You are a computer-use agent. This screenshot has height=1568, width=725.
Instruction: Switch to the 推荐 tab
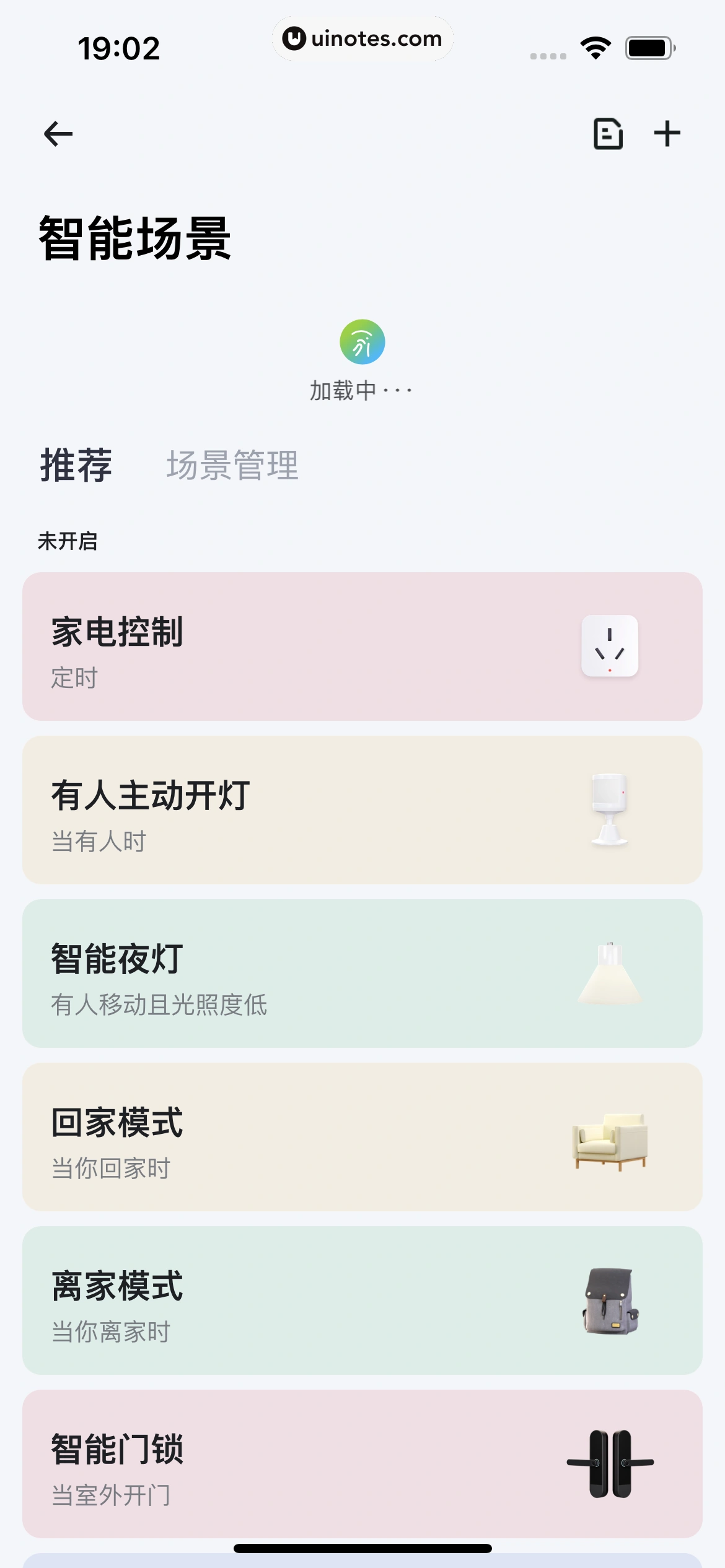click(76, 465)
